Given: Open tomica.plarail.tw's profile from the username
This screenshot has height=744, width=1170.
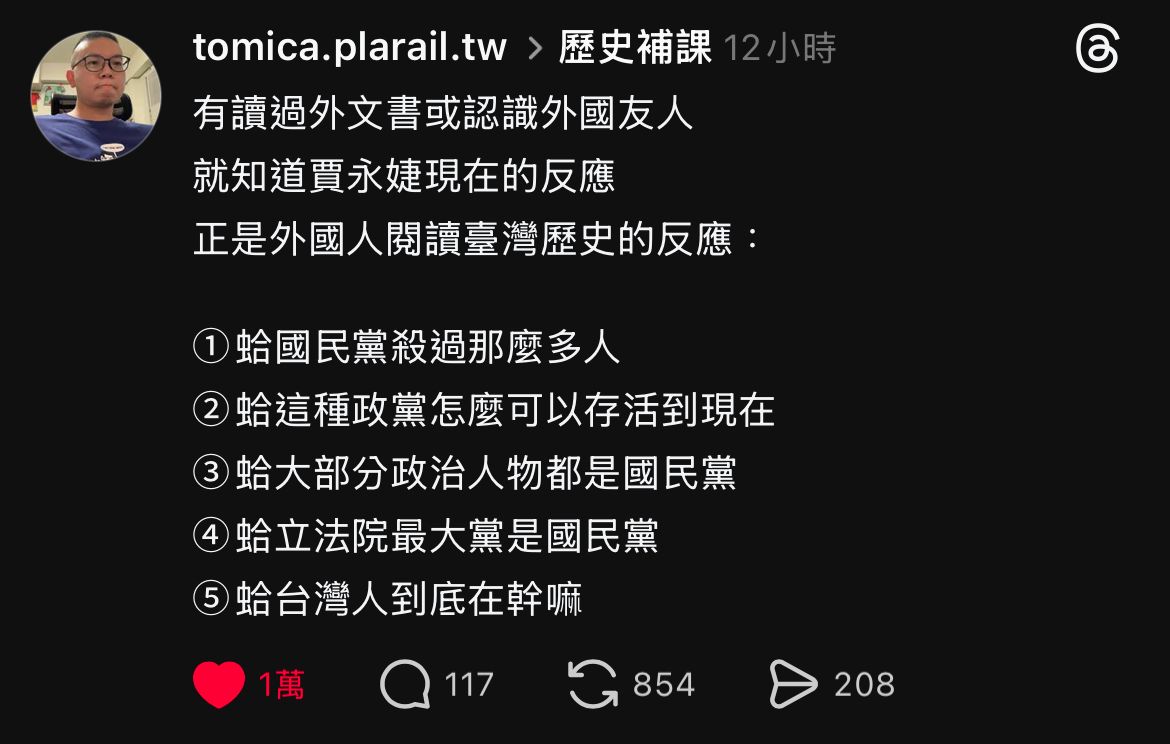Looking at the screenshot, I should tap(350, 47).
